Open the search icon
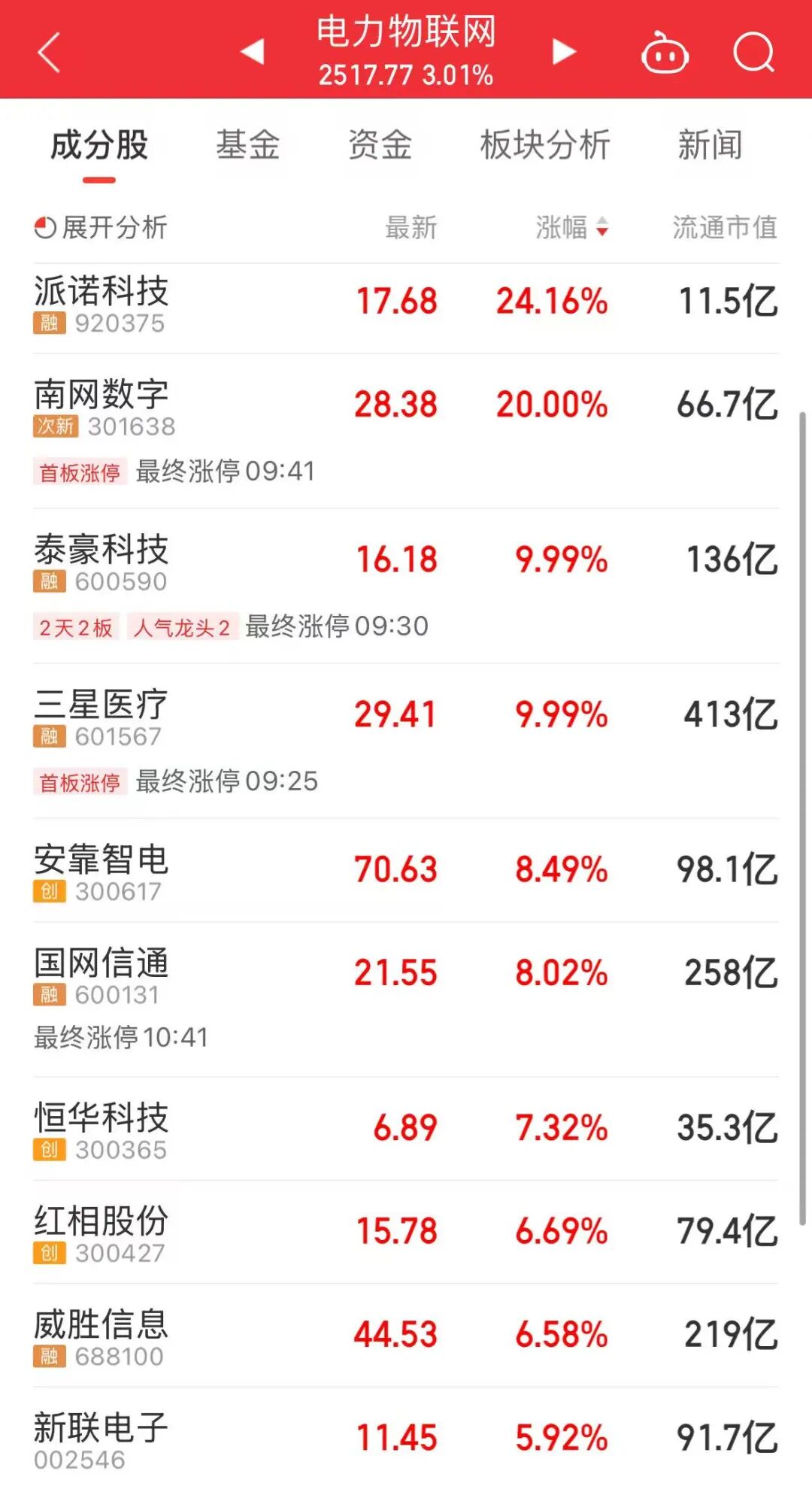This screenshot has height=1486, width=812. 753,53
